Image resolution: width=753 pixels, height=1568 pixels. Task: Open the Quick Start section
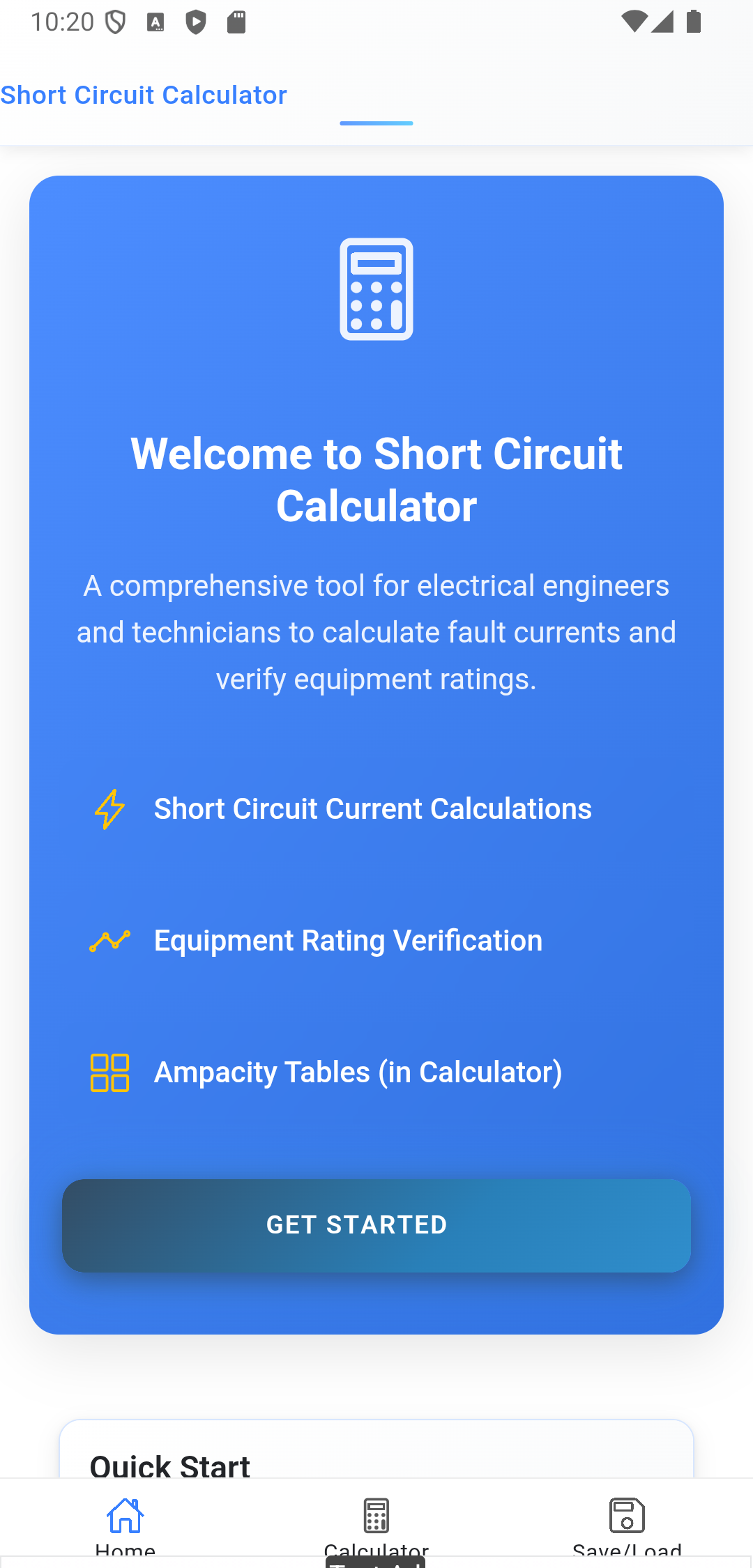tap(172, 1466)
